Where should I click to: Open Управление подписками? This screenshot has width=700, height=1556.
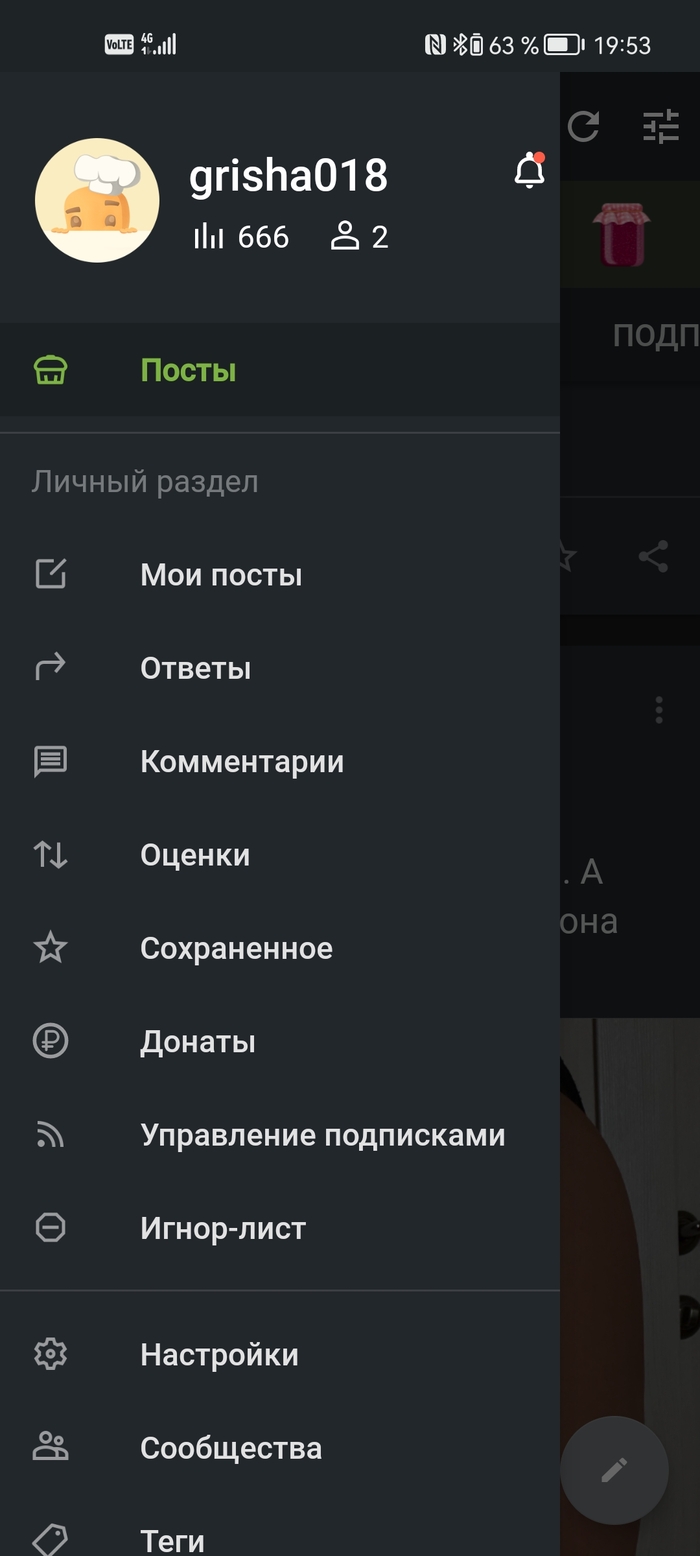click(322, 1135)
